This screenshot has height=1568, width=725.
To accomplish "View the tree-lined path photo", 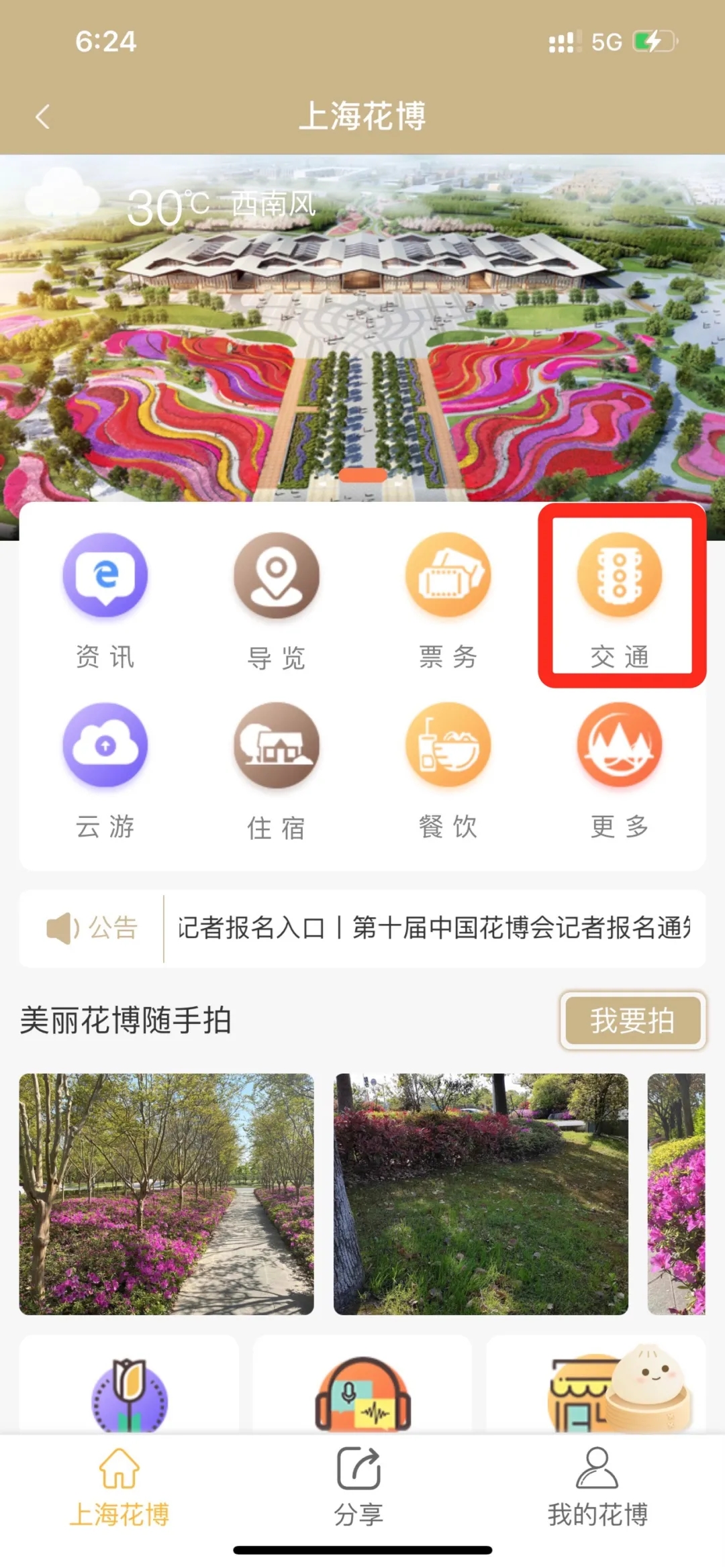I will coord(166,1194).
